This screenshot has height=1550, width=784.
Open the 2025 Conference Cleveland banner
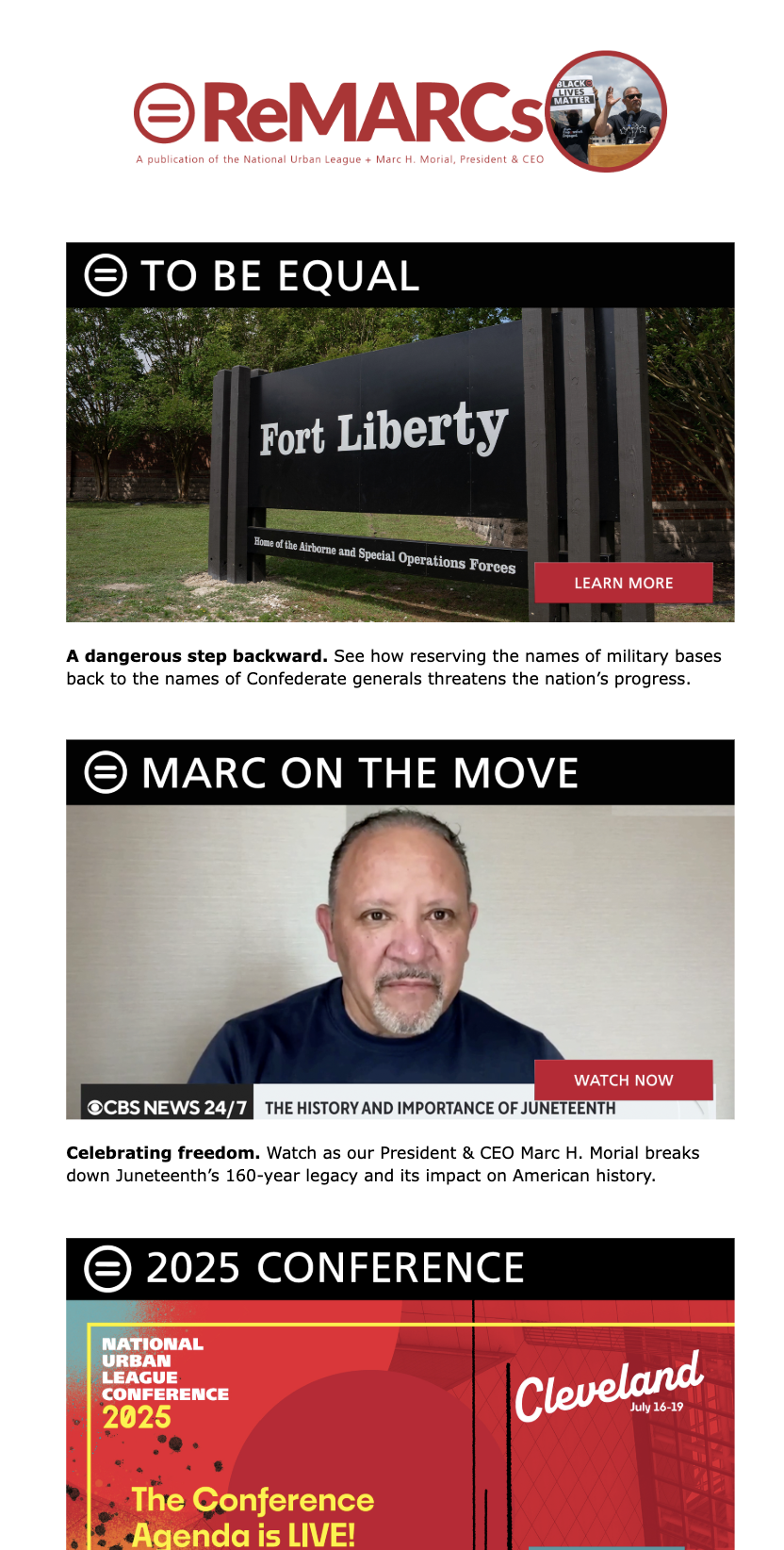400,1425
